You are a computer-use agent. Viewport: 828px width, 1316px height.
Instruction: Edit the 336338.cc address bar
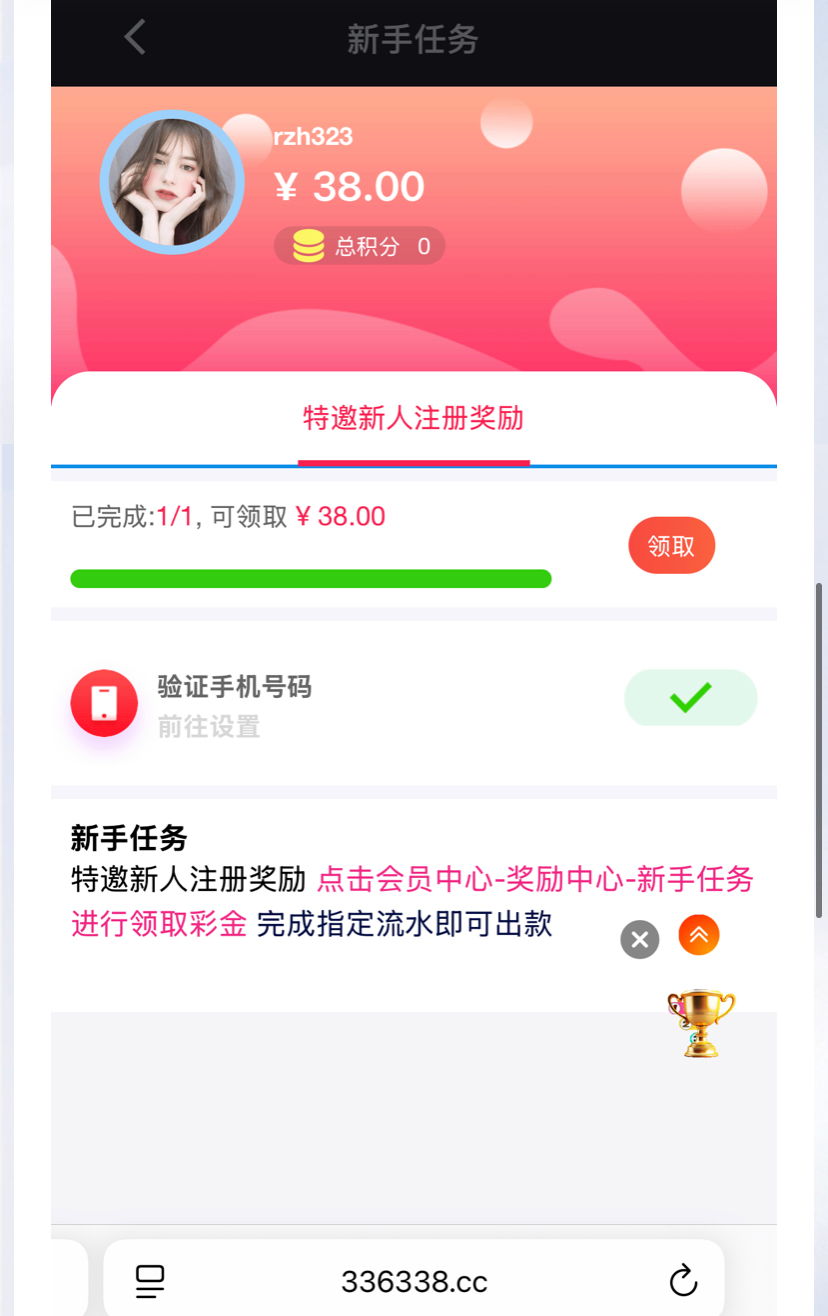(x=414, y=1281)
